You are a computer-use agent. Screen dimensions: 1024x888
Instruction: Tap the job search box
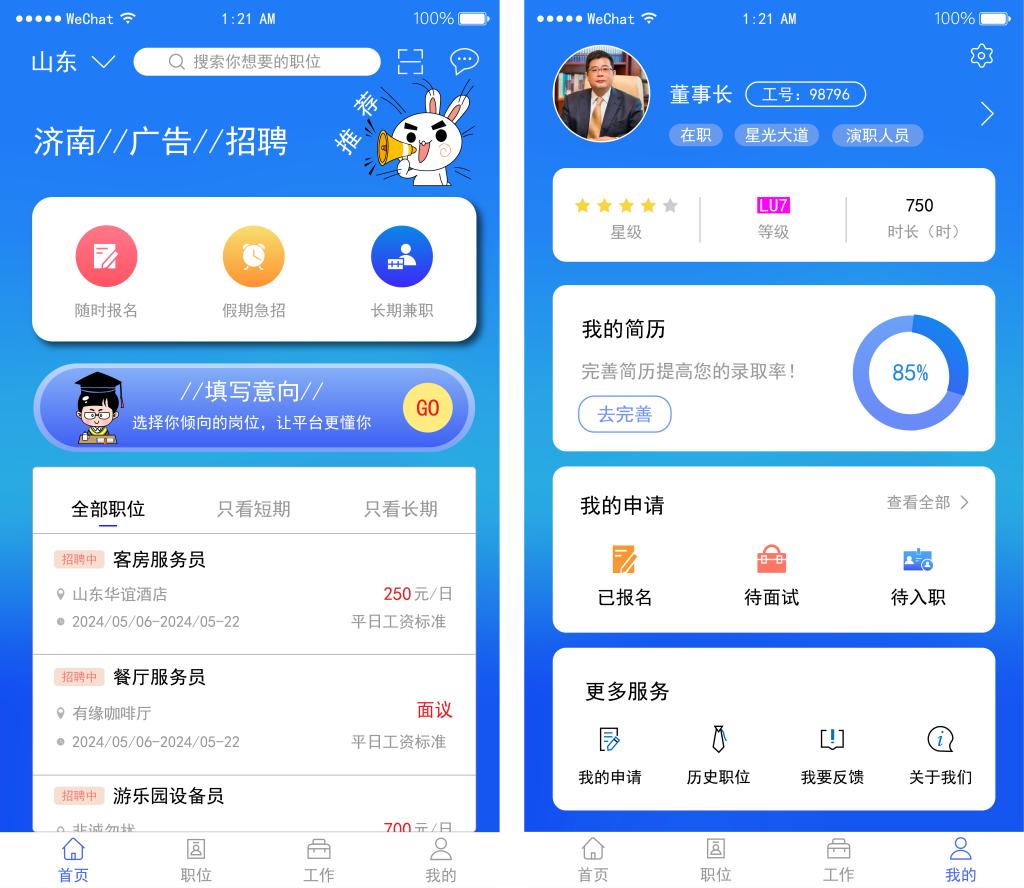tap(257, 62)
